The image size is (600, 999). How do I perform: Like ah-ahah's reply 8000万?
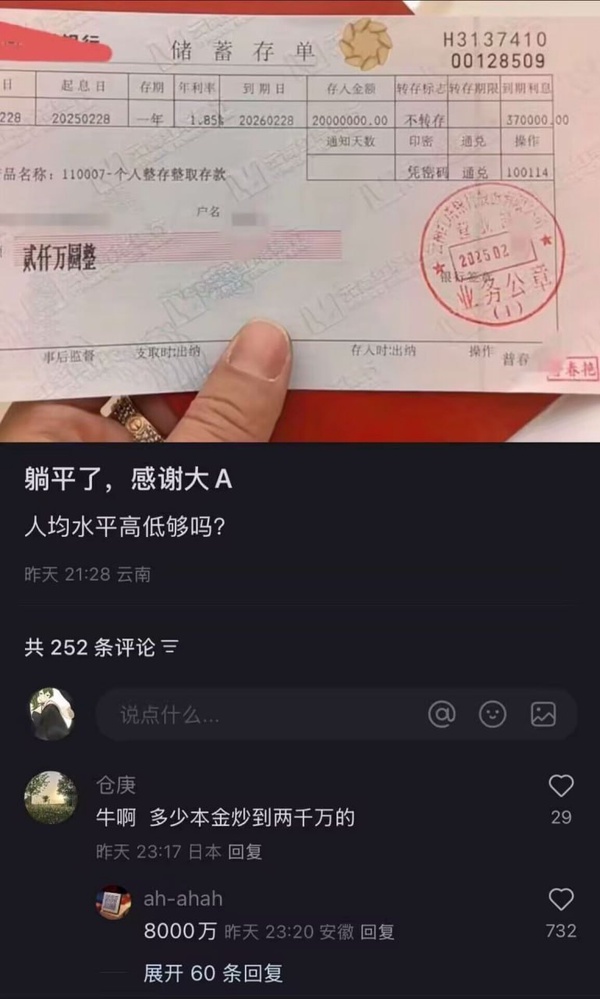point(561,900)
